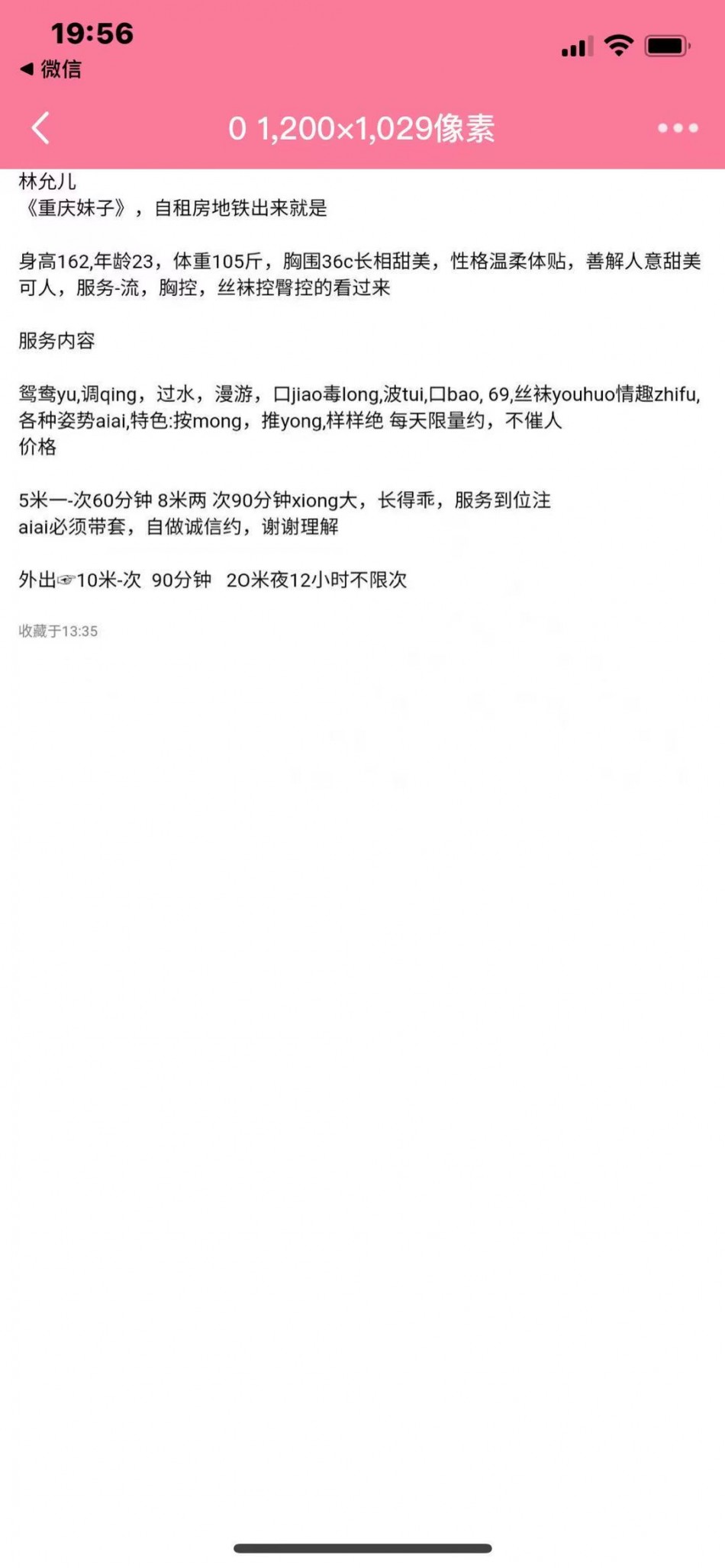Go back with the header arrow

click(x=41, y=128)
